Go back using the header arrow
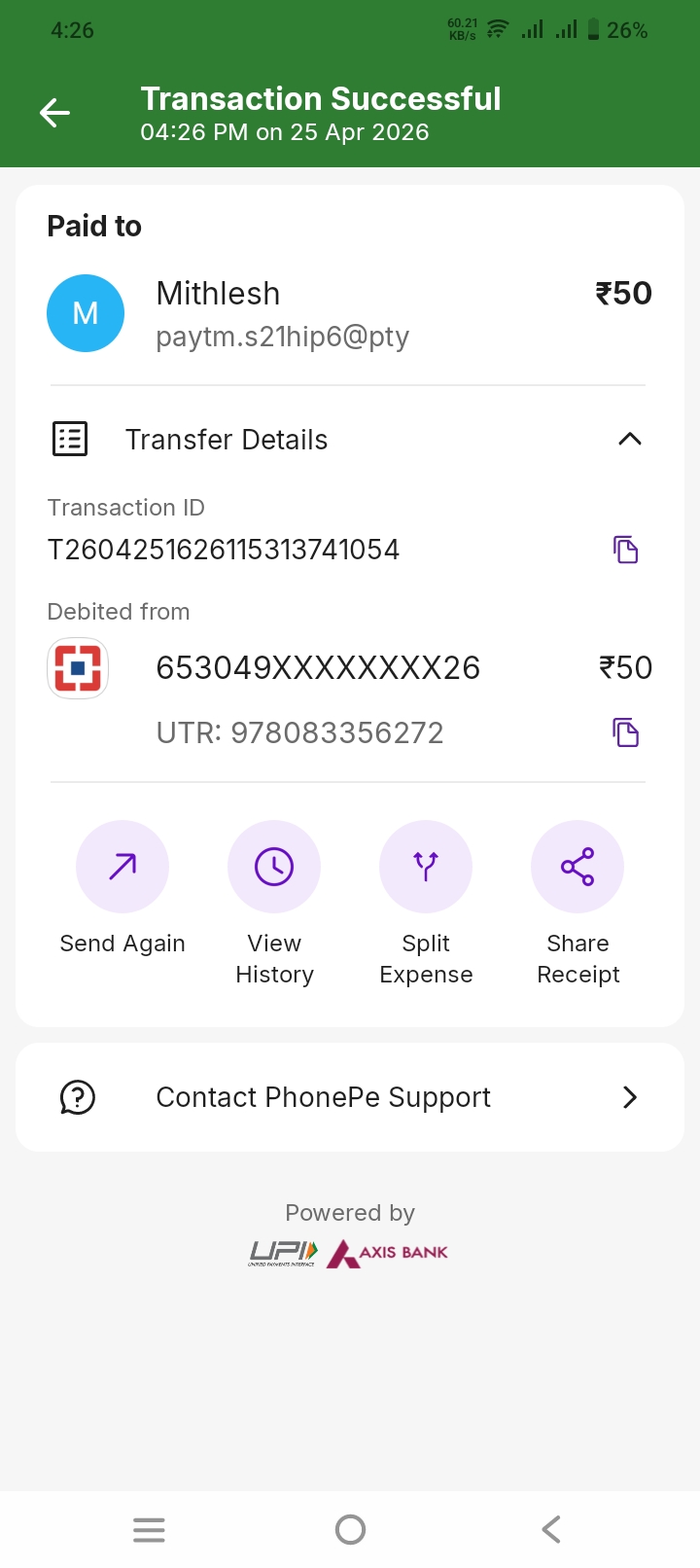Viewport: 700px width, 1568px height. (x=54, y=113)
